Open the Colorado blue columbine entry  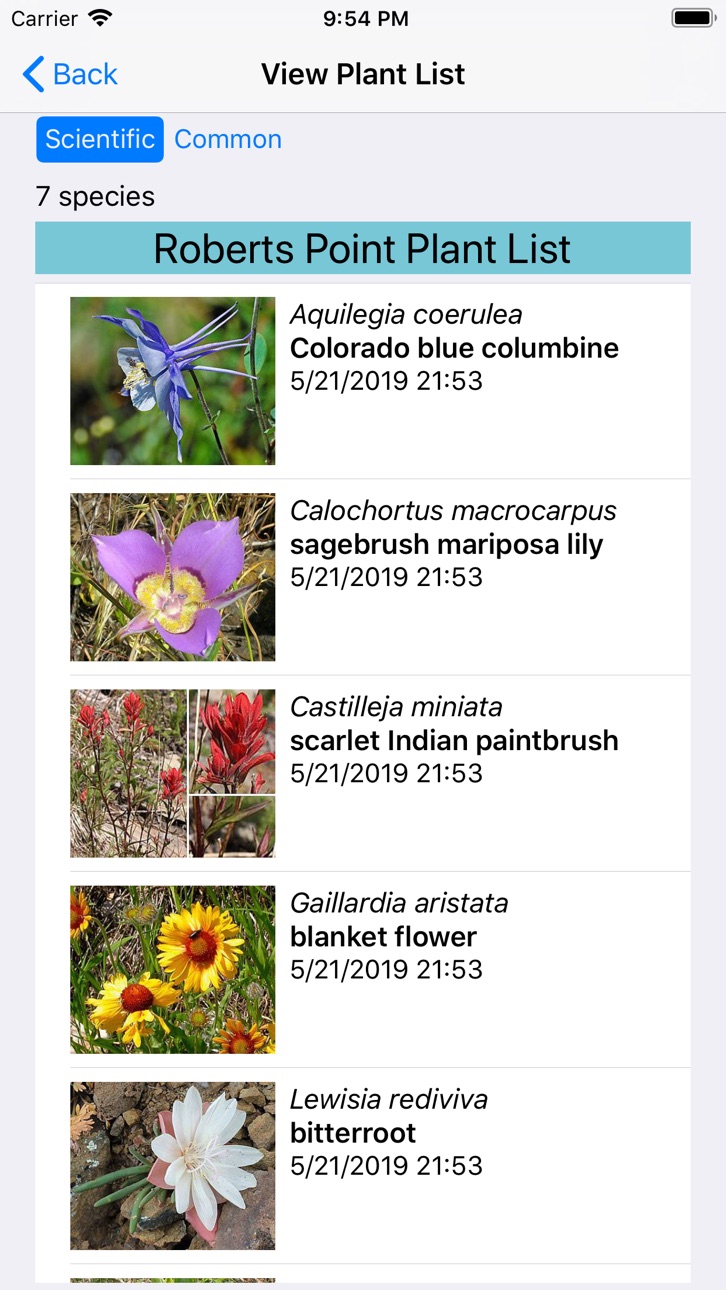click(x=363, y=381)
